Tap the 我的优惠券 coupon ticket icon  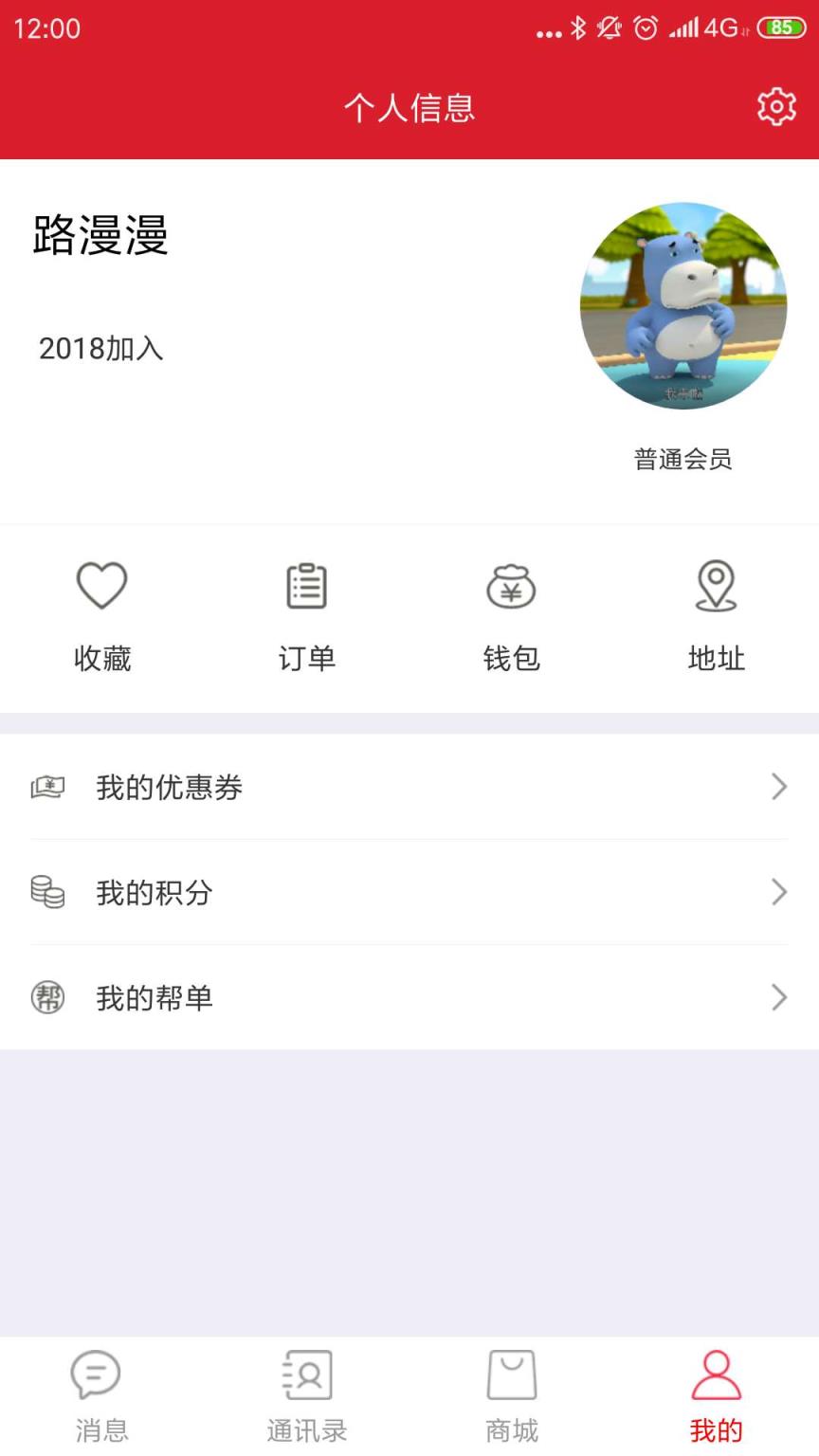(47, 787)
